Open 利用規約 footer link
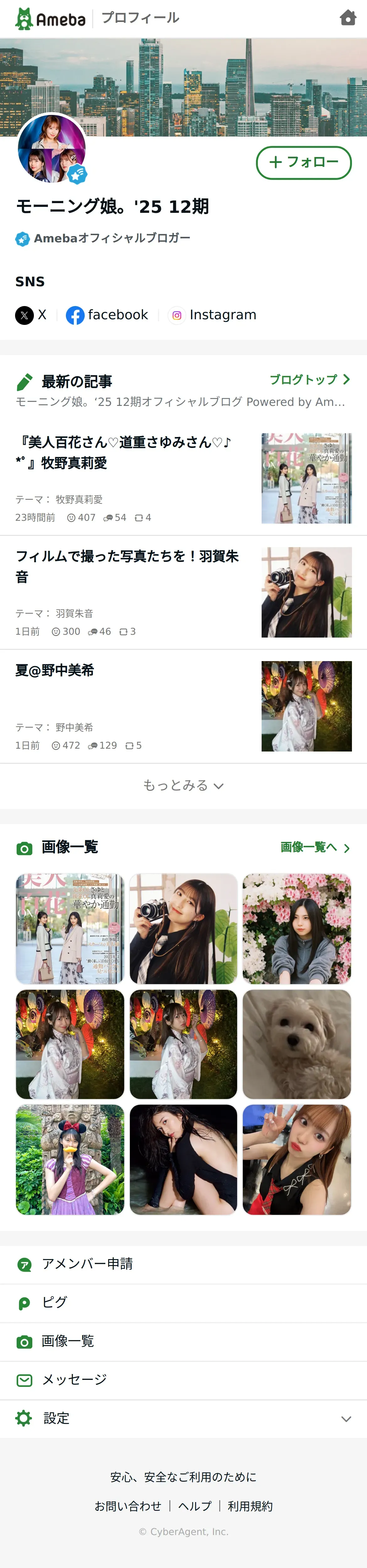Image resolution: width=367 pixels, height=1568 pixels. [250, 1506]
